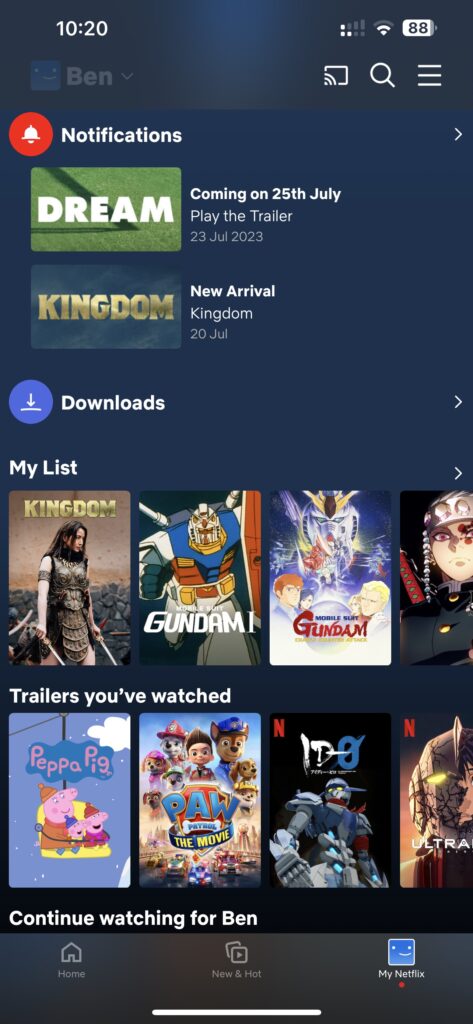This screenshot has width=473, height=1024.
Task: Open the search magnifier
Action: click(x=382, y=76)
